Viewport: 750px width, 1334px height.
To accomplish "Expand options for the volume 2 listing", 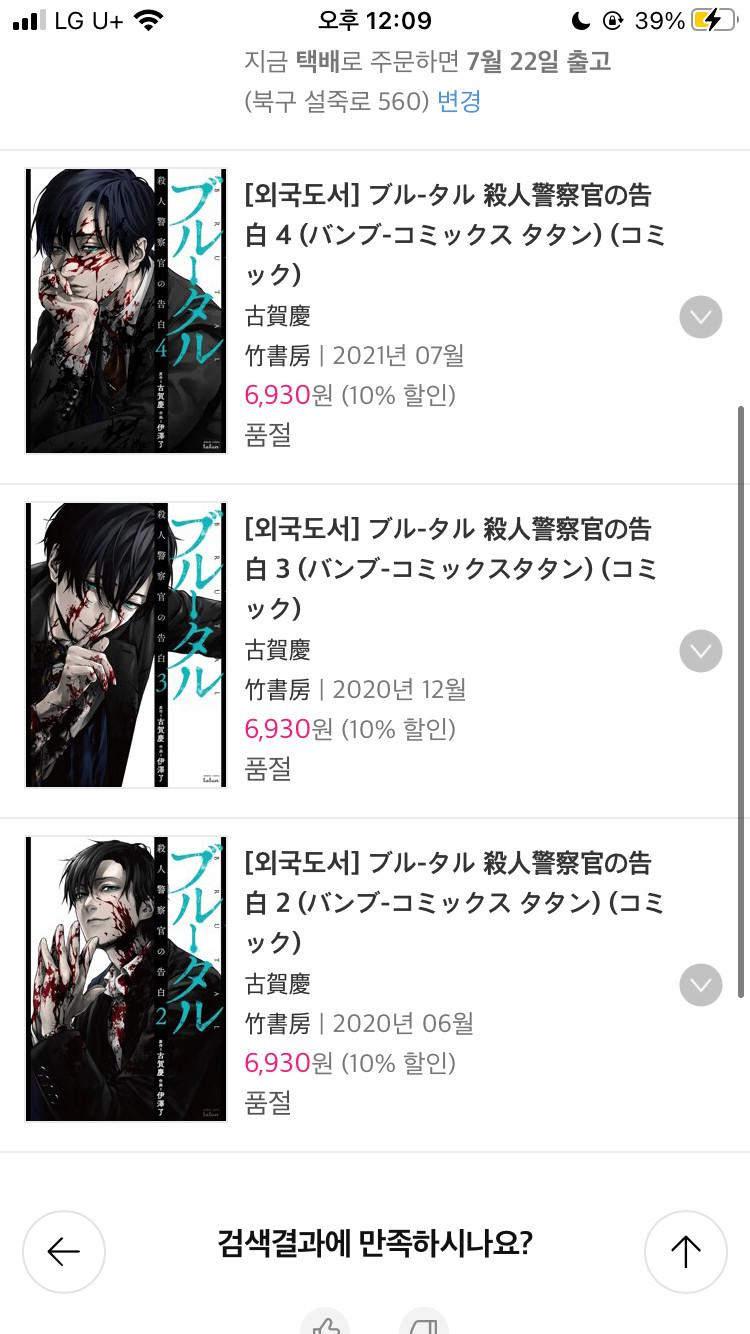I will point(700,985).
